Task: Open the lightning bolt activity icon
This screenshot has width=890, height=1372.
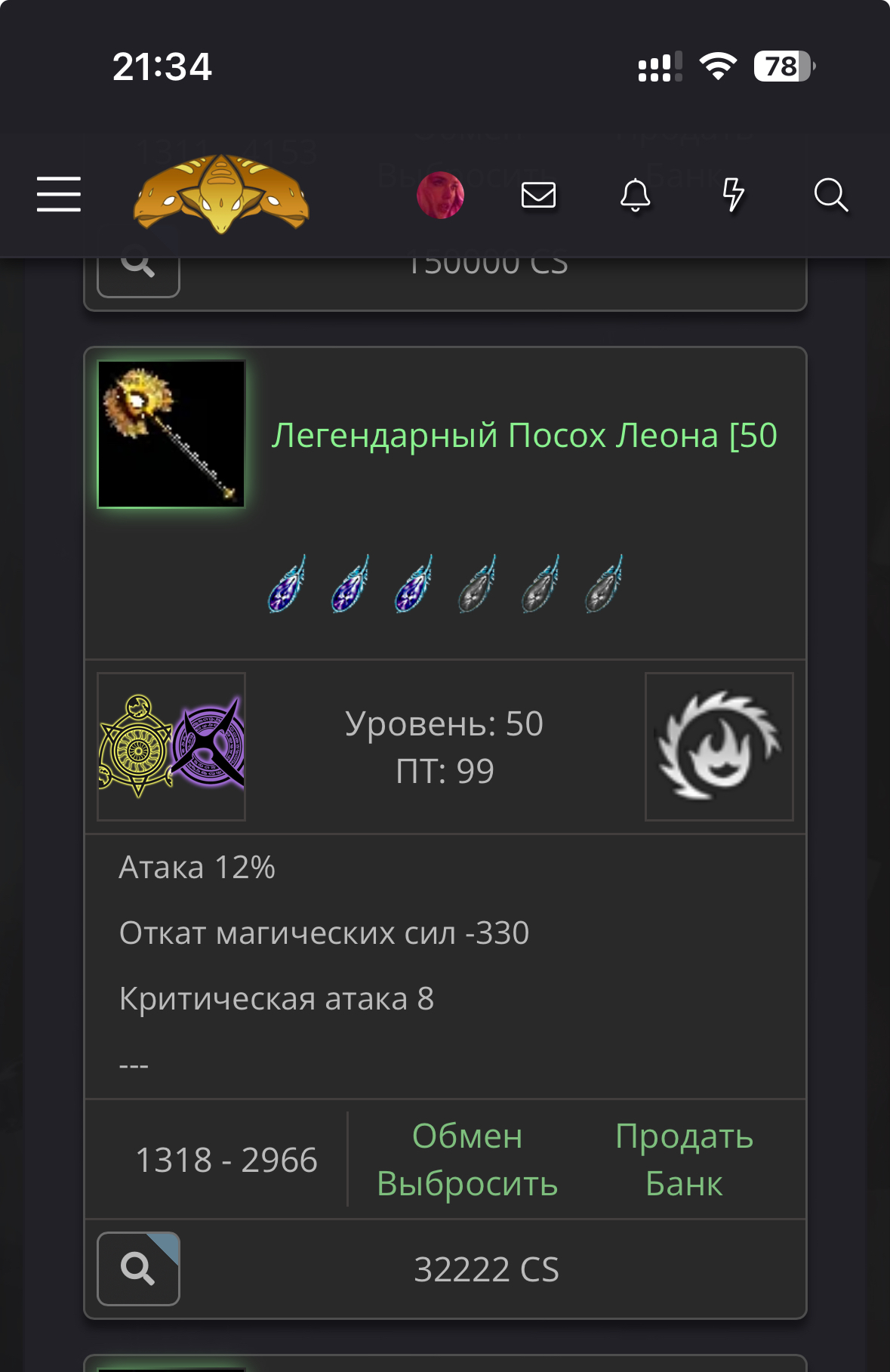Action: [x=732, y=195]
